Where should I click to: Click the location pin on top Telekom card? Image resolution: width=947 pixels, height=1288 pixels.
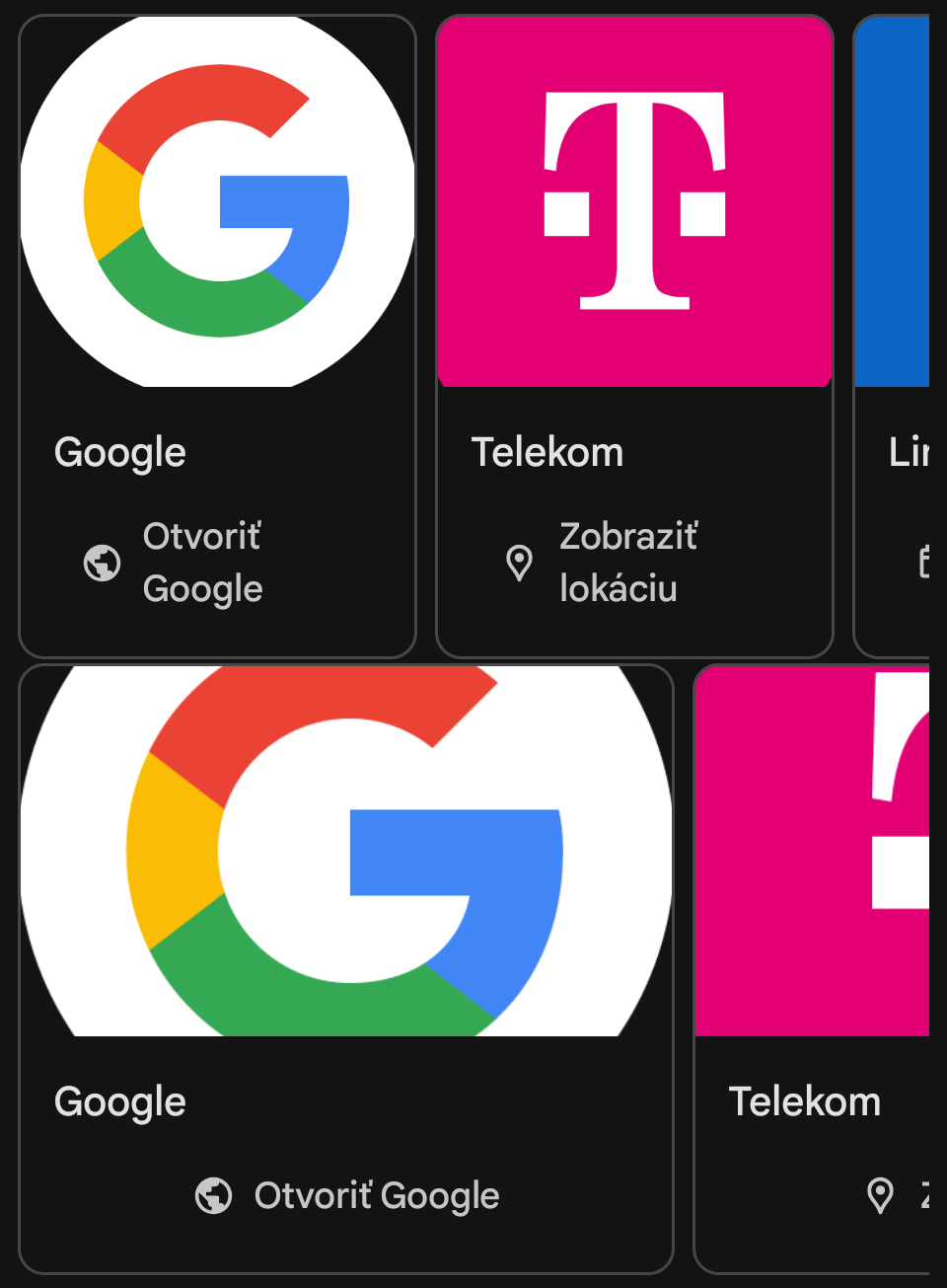pos(519,563)
